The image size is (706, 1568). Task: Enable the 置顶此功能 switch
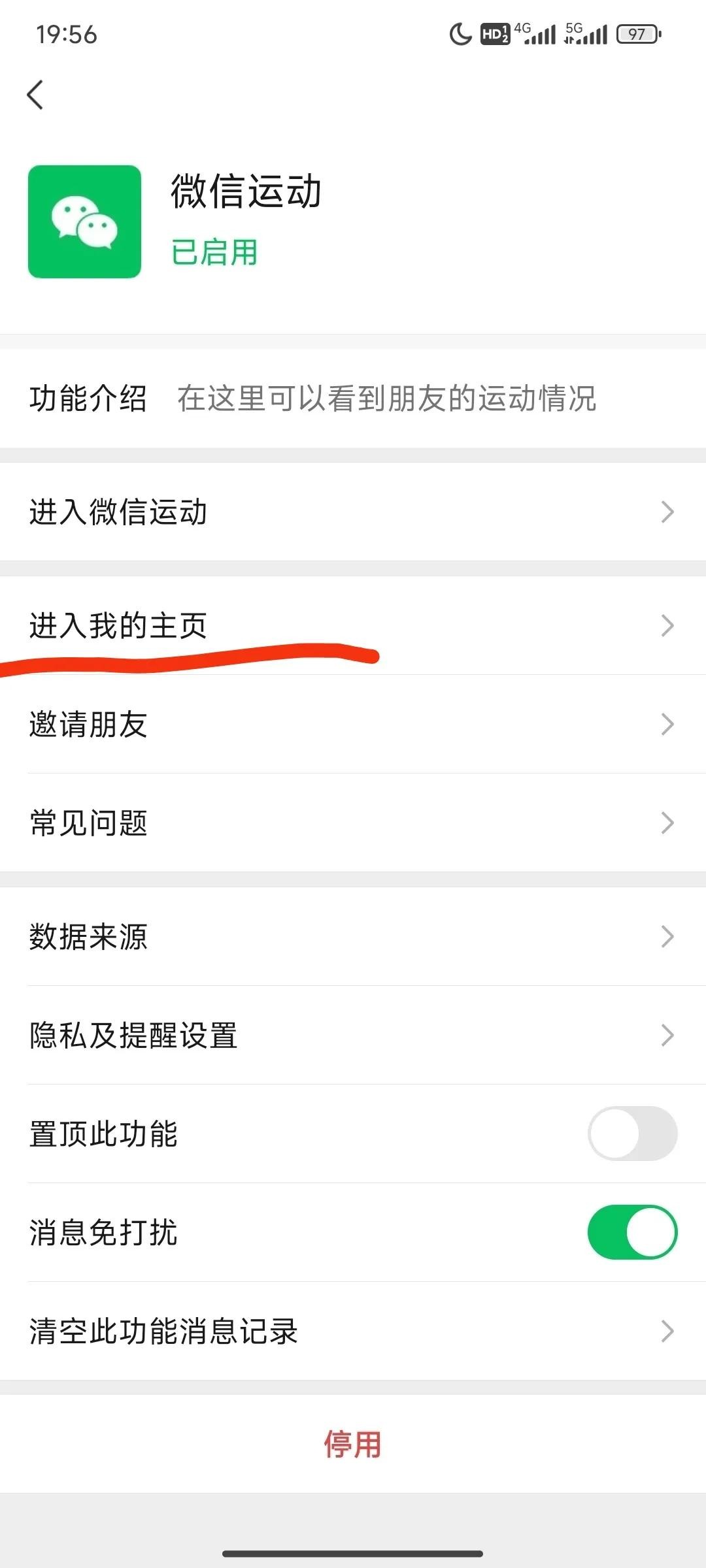click(632, 1134)
